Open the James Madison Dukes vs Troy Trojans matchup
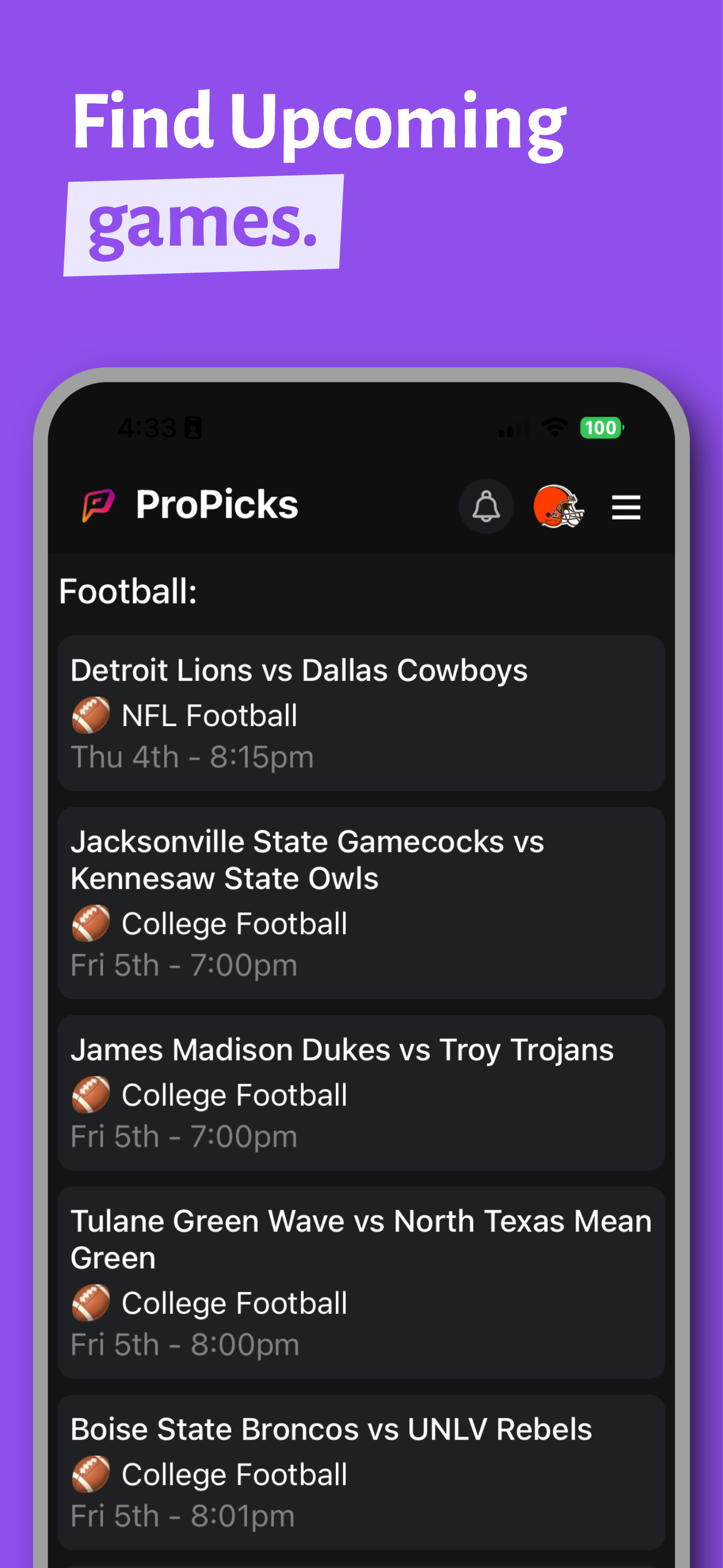This screenshot has height=1568, width=723. tap(361, 1092)
